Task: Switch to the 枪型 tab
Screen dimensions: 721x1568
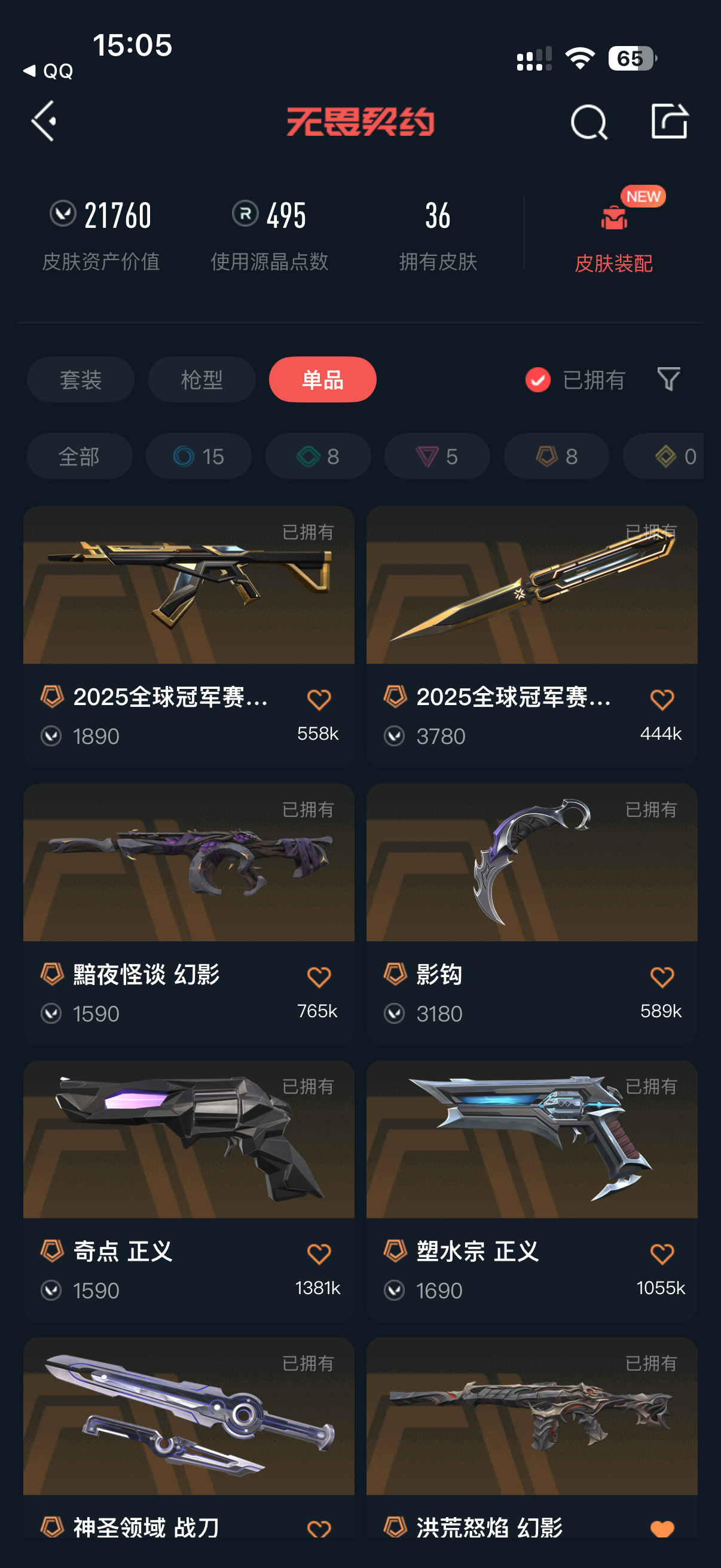Action: pyautogui.click(x=201, y=380)
